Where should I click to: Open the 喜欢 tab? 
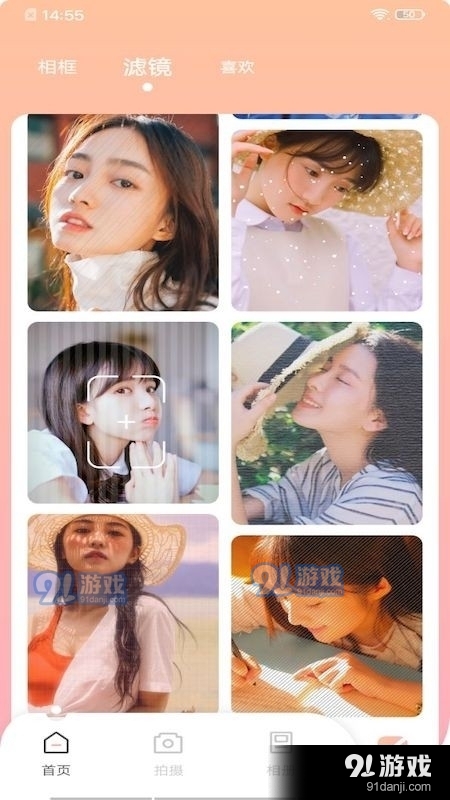pyautogui.click(x=237, y=67)
